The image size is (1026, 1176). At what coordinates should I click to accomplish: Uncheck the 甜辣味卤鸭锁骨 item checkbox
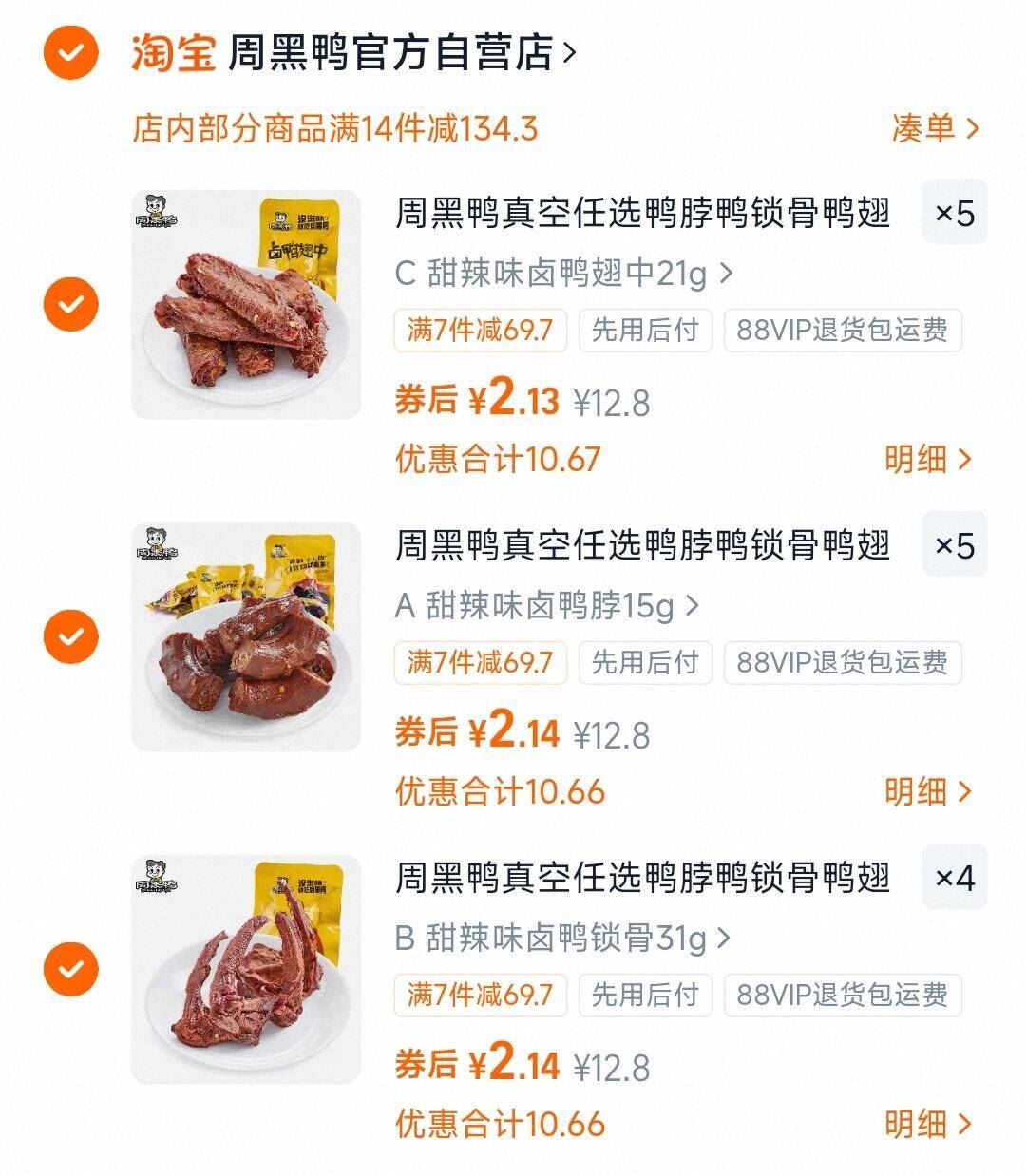(69, 969)
